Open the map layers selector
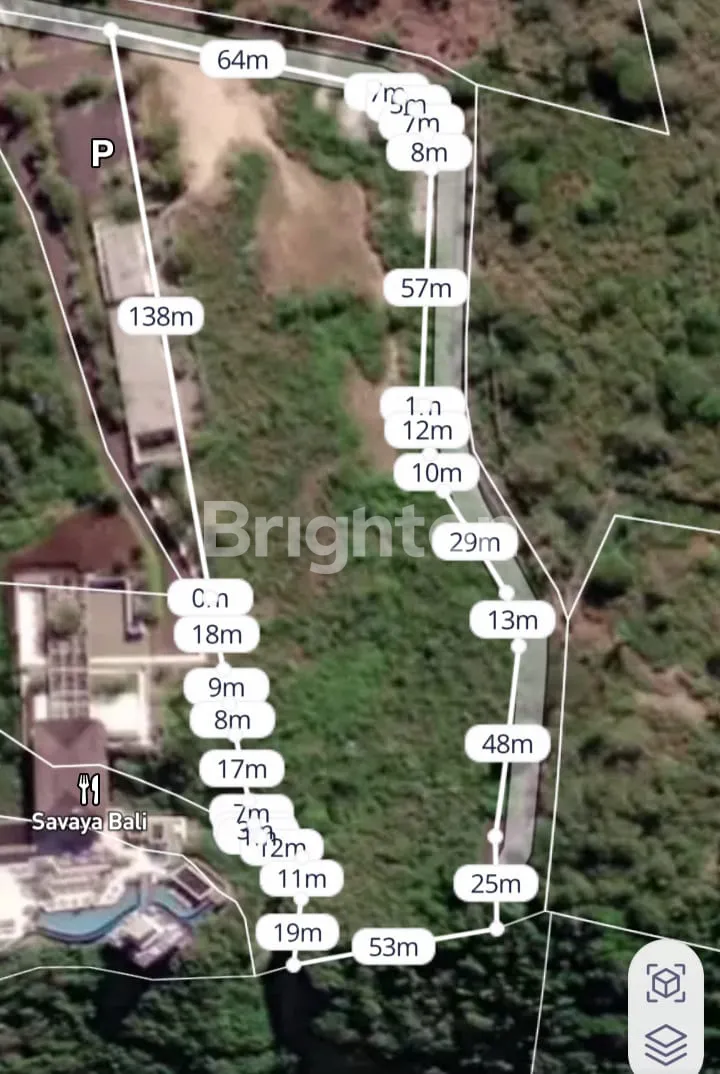720x1074 pixels. 665,1045
